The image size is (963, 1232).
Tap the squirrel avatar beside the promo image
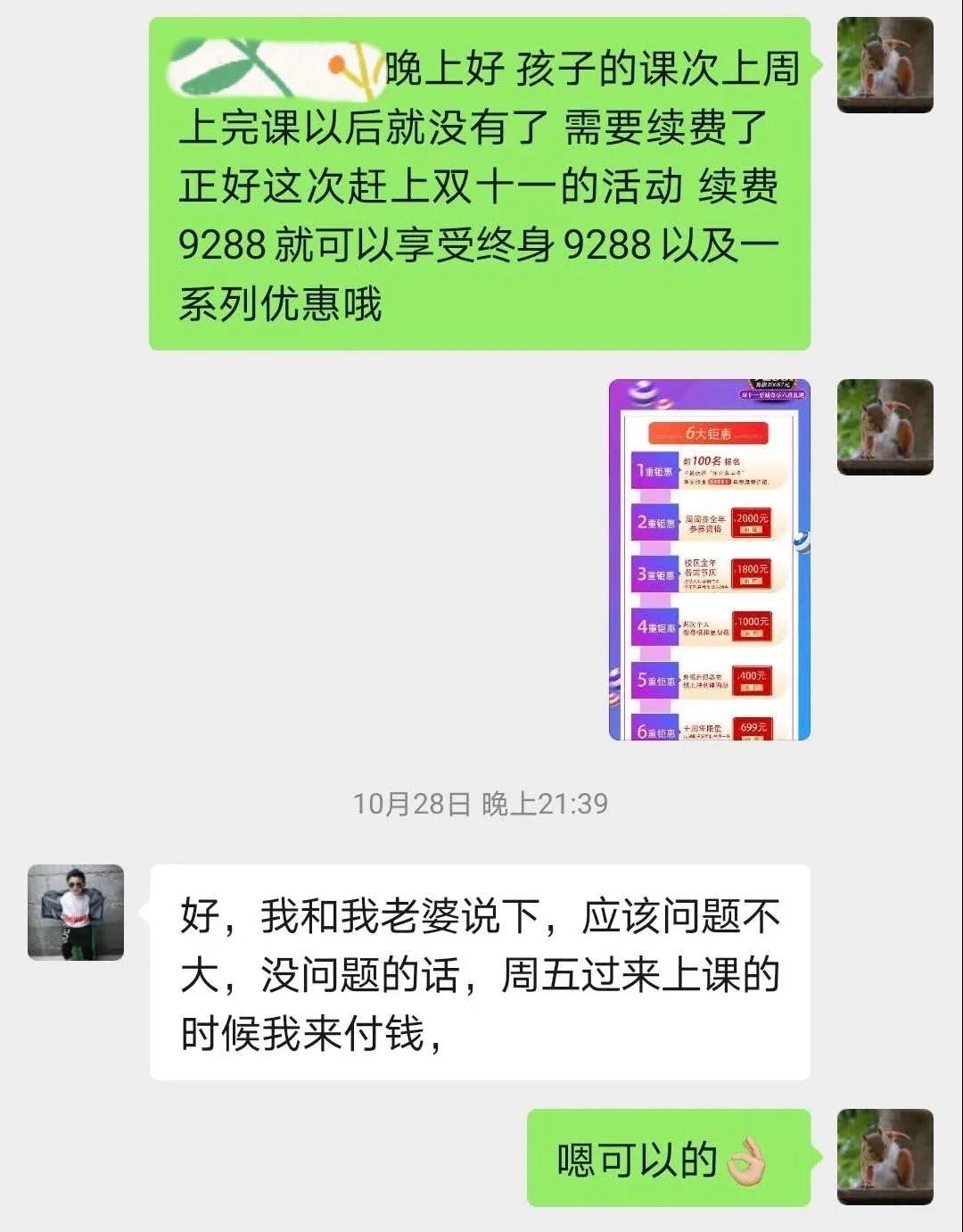885,426
